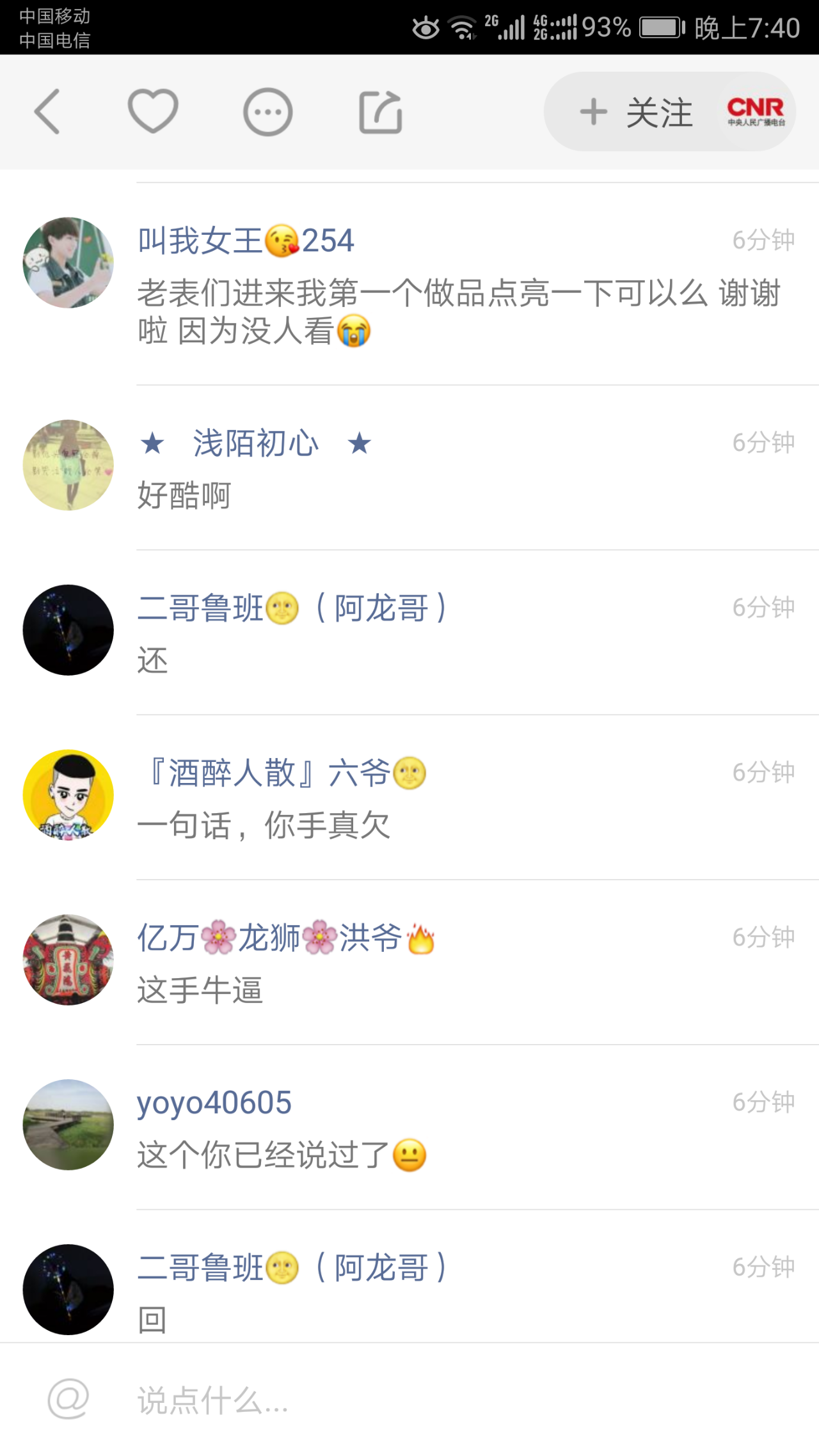Screen dimensions: 819x1456
Task: Tap the @ mention icon
Action: tap(68, 1399)
